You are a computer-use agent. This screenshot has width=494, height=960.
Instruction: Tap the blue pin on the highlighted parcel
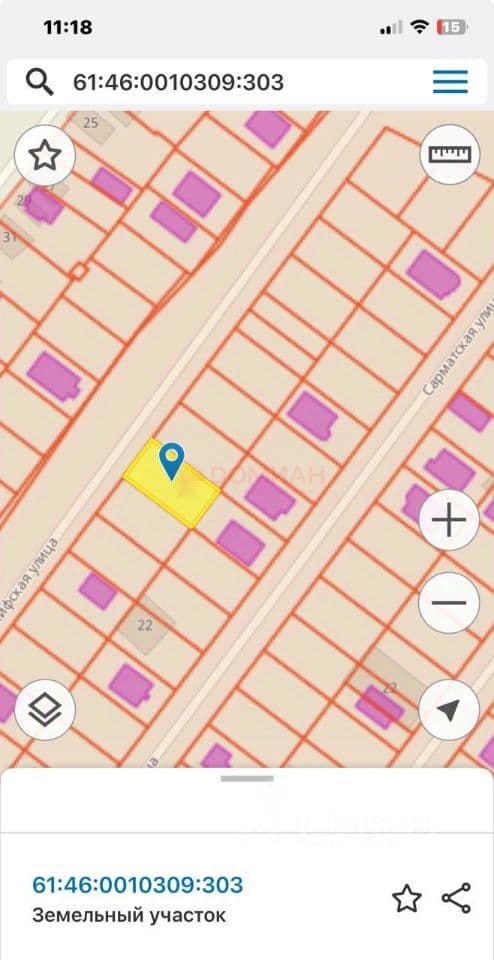tap(171, 461)
